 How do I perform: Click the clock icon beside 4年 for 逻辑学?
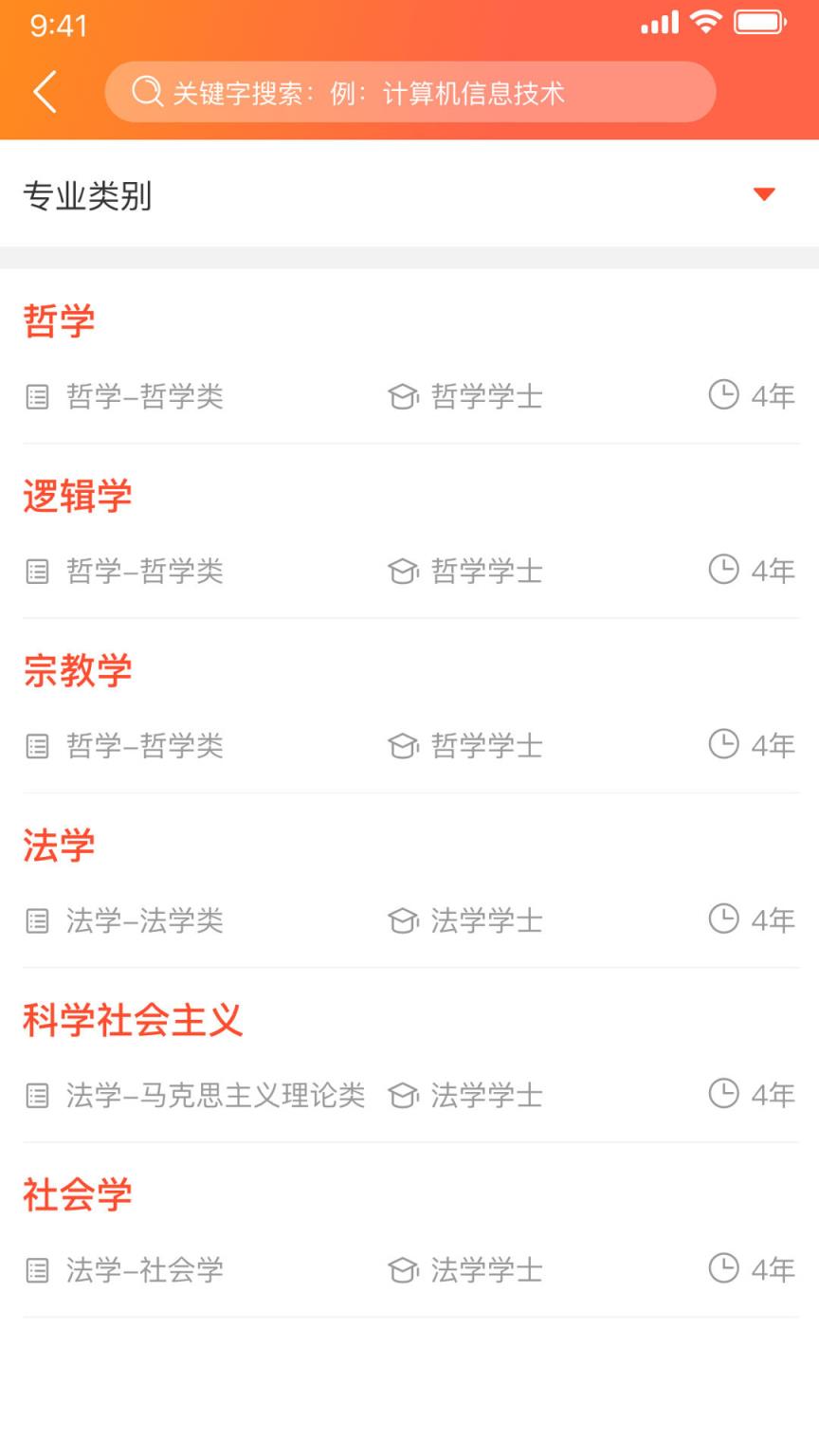[x=725, y=570]
